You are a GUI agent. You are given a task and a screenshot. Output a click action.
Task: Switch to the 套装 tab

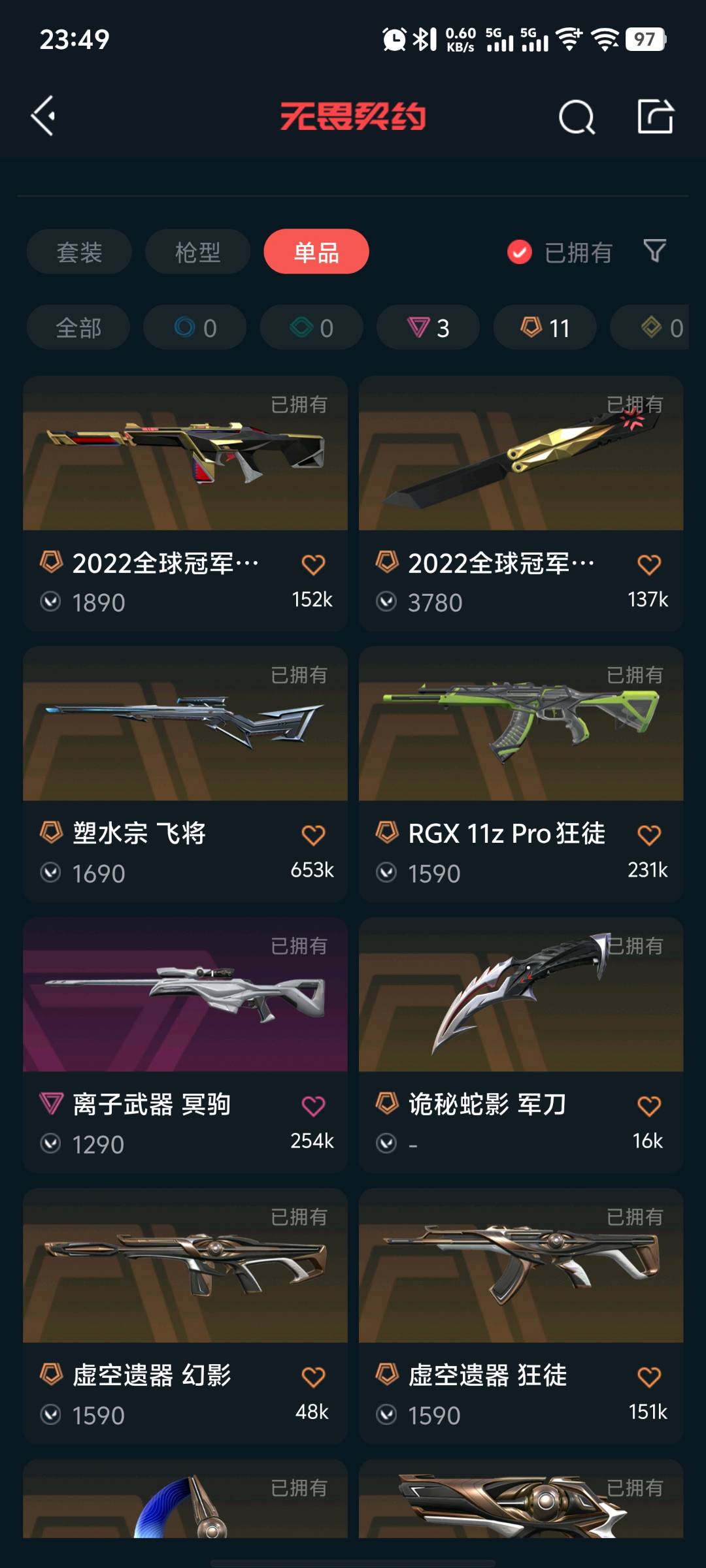click(x=79, y=252)
